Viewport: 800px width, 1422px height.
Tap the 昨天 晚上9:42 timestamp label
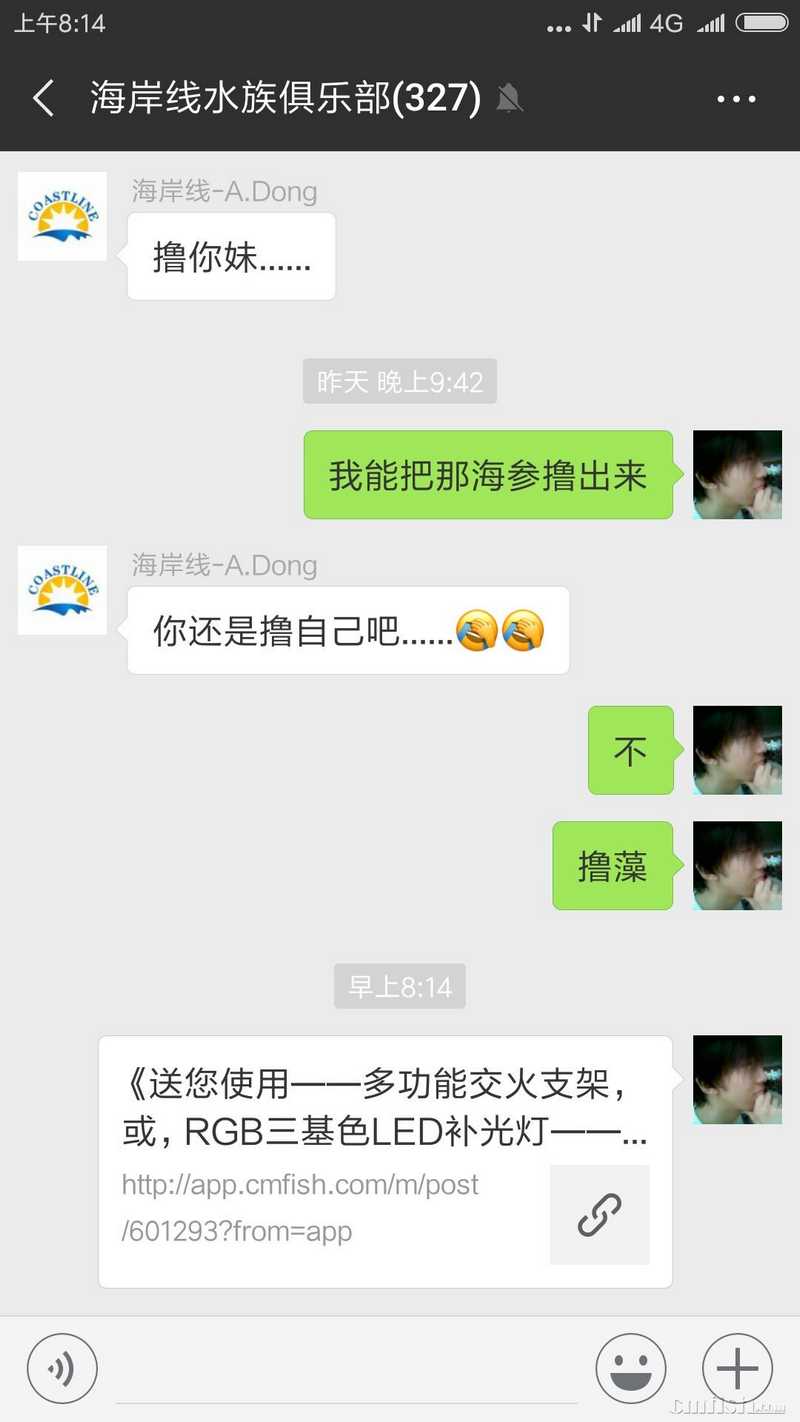pos(399,381)
